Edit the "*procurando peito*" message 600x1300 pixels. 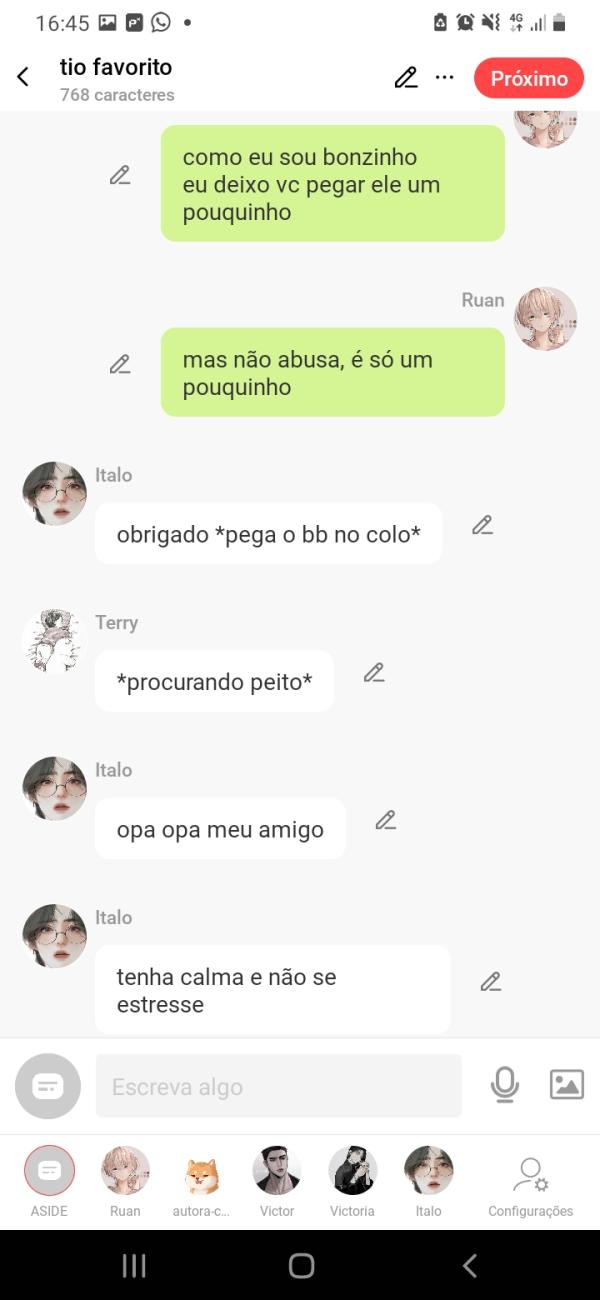pos(374,673)
